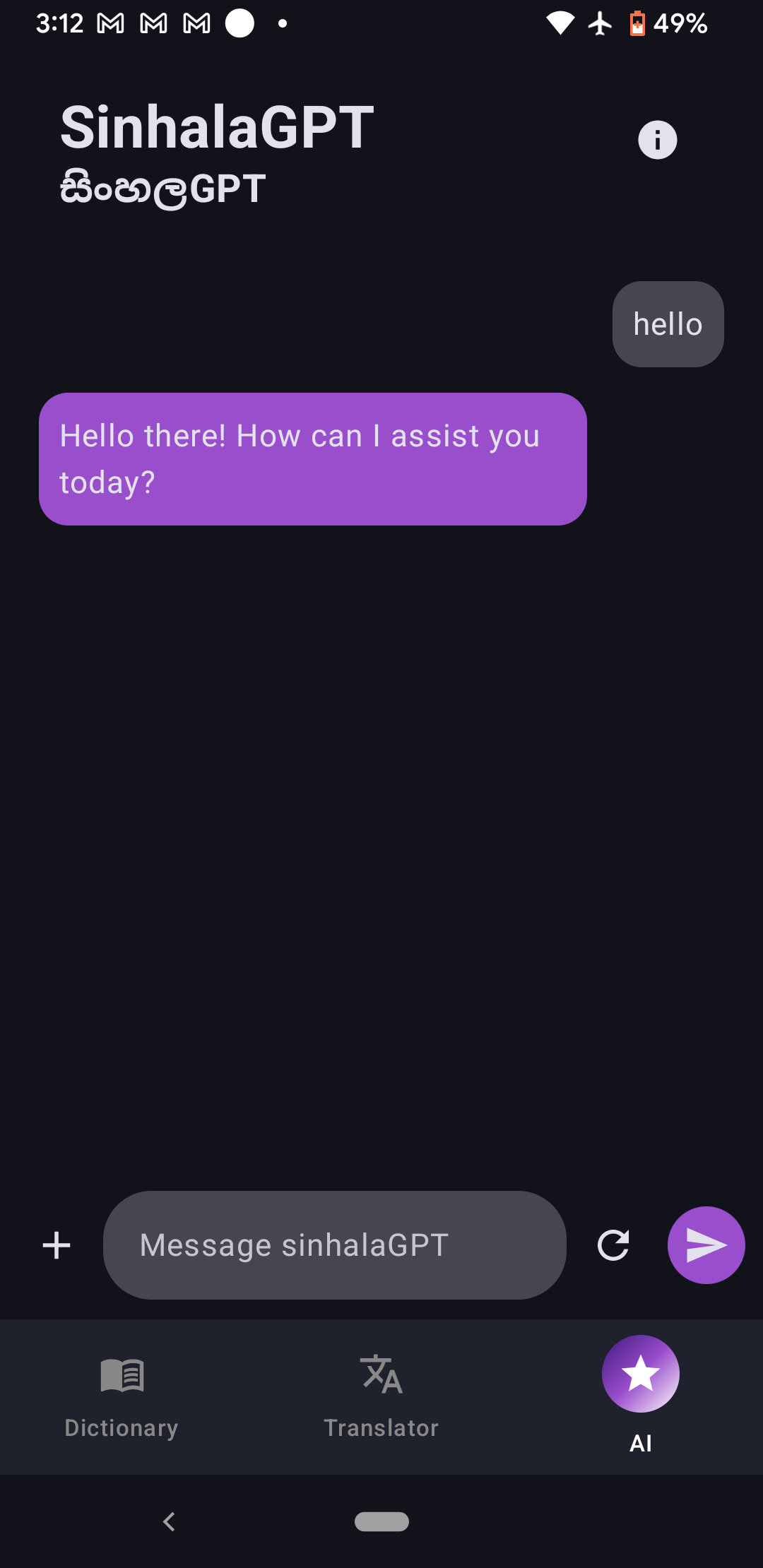The height and width of the screenshot is (1568, 763).
Task: Tap the refresh icon to reset the chat
Action: [613, 1245]
